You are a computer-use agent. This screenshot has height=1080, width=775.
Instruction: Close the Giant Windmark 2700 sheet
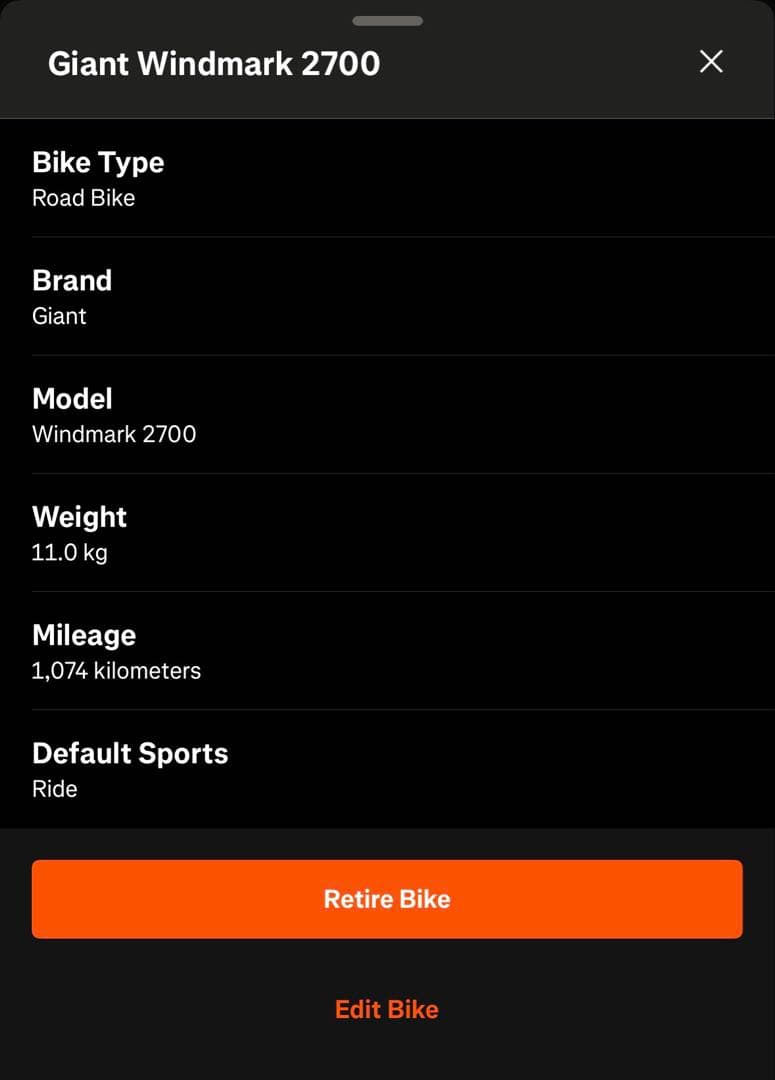[x=711, y=62]
